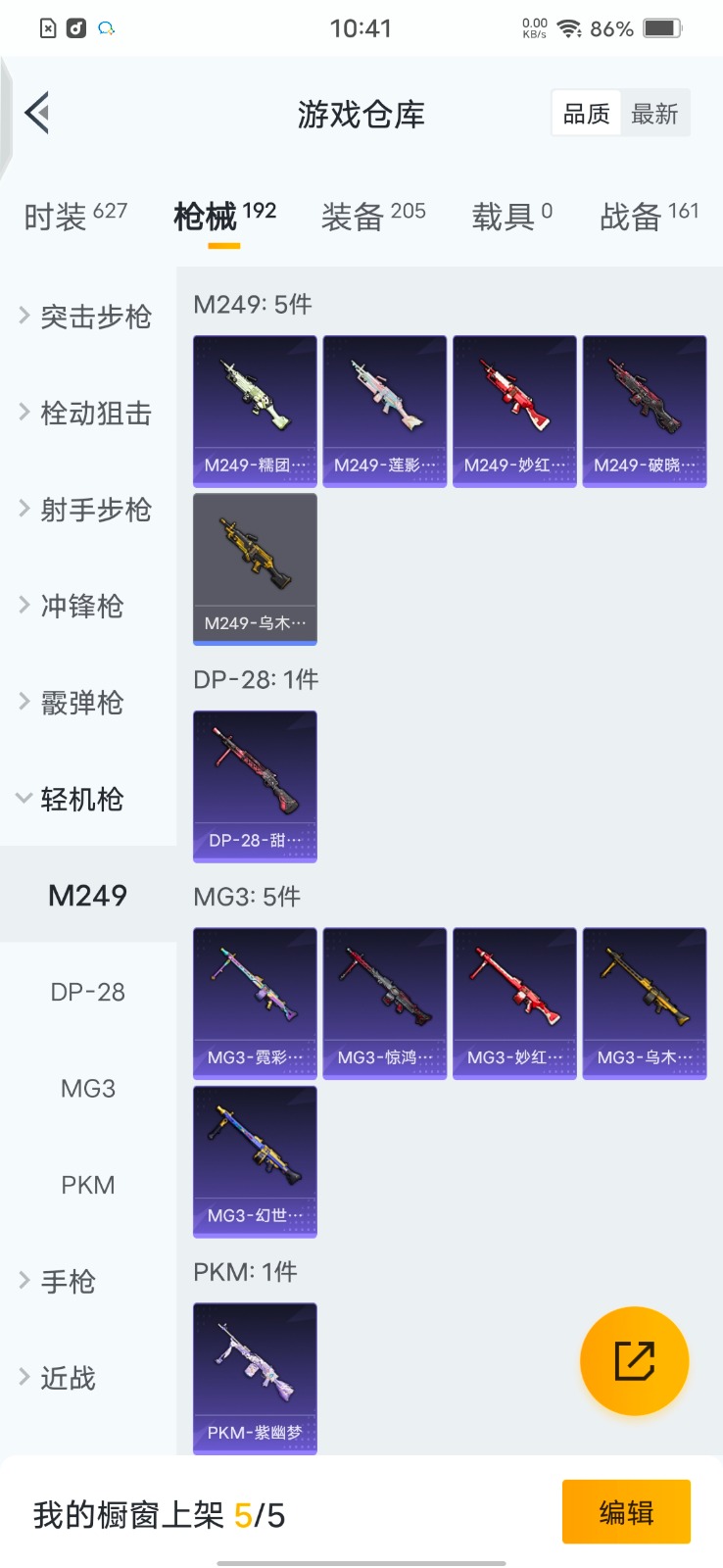Go back using the top-left arrow

point(38,113)
